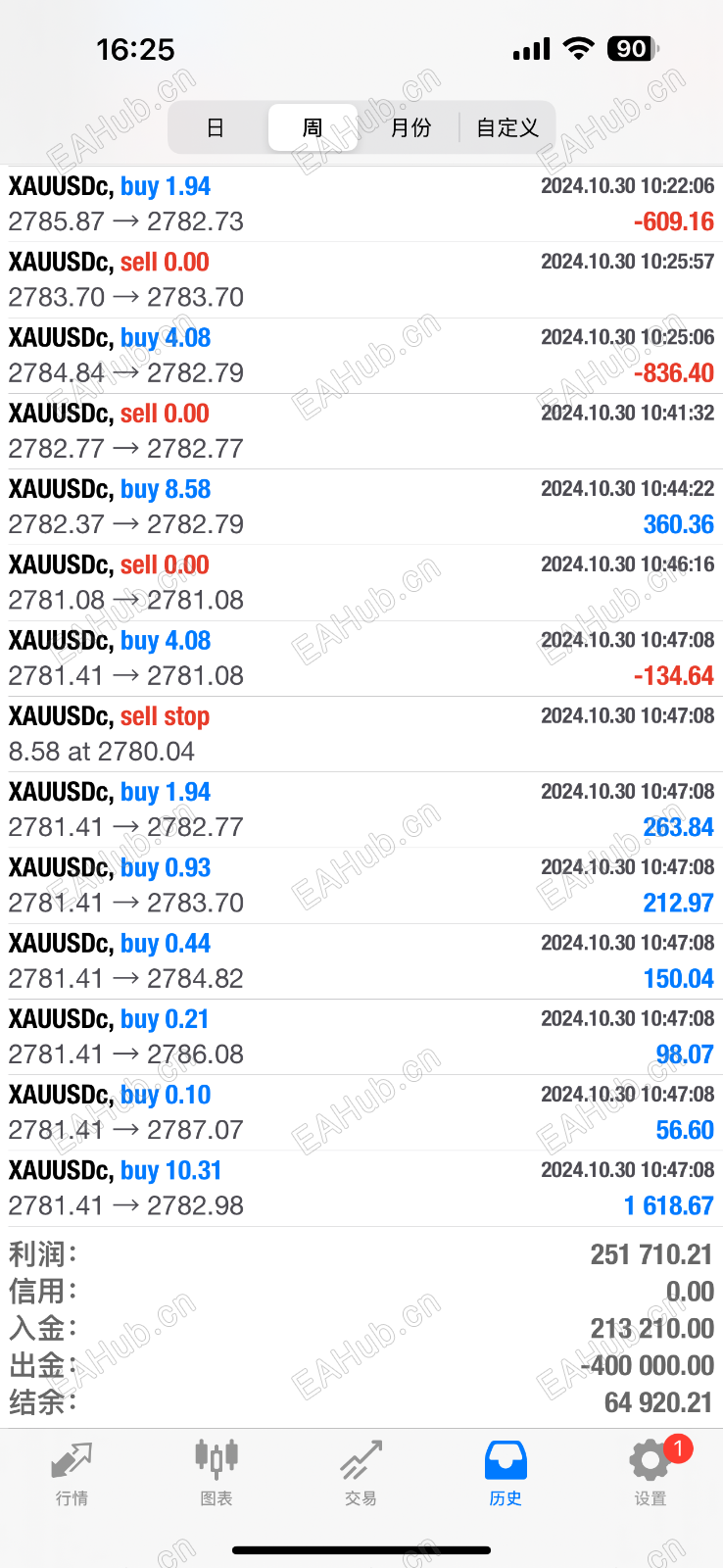
Task: Open the buy 0.10 trade with 56.60 profit
Action: (361, 1112)
